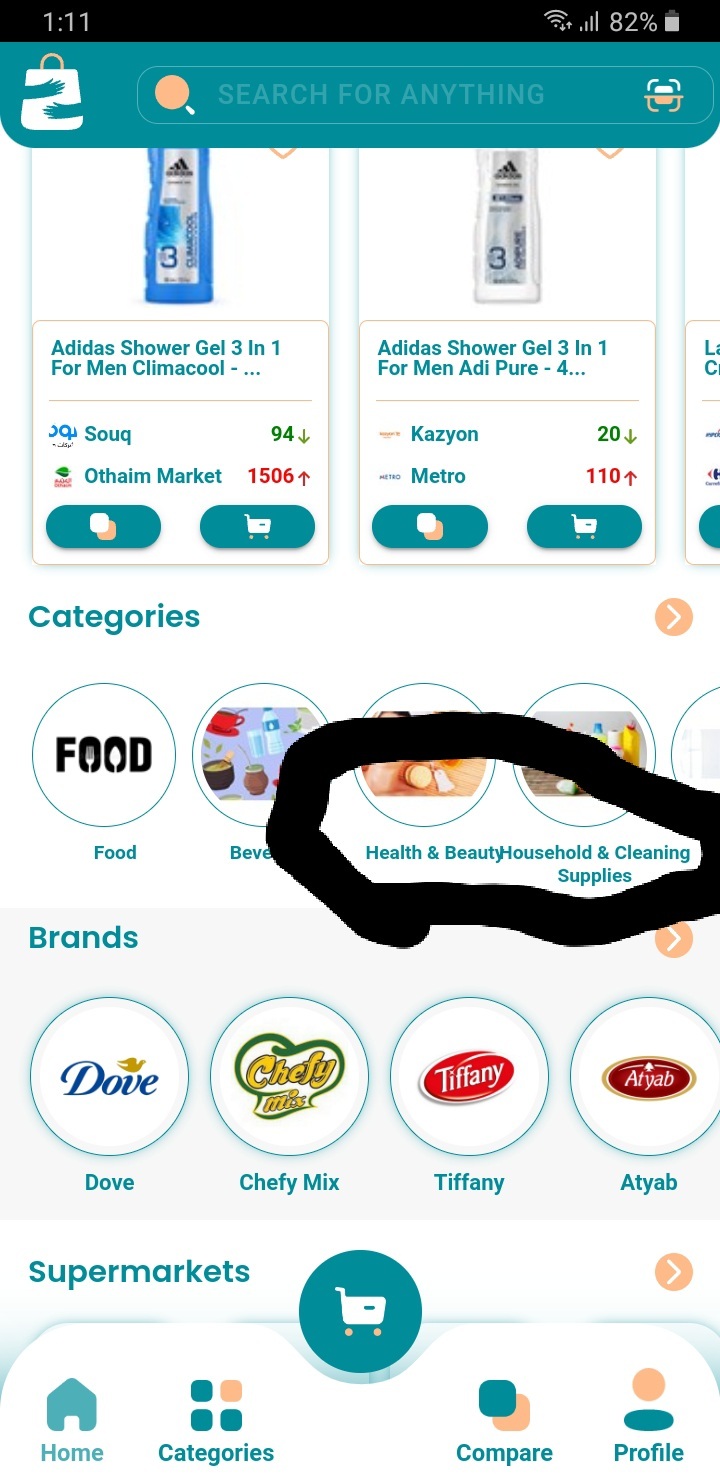This screenshot has height=1480, width=720.
Task: Open Adidas Shower Gel Climacool product card
Action: 180,359
